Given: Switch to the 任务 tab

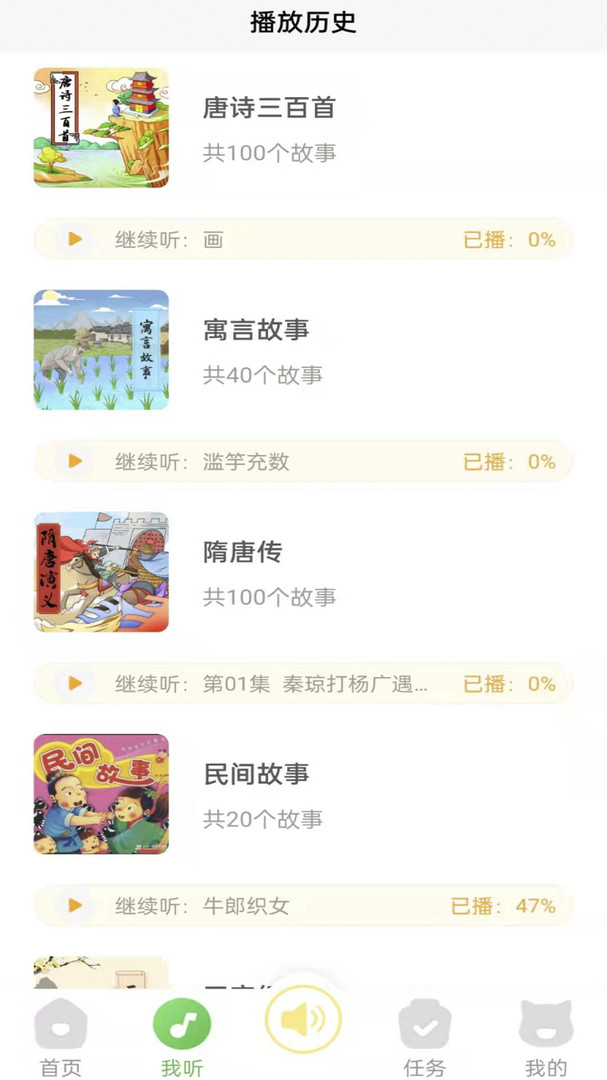Looking at the screenshot, I should [424, 1038].
